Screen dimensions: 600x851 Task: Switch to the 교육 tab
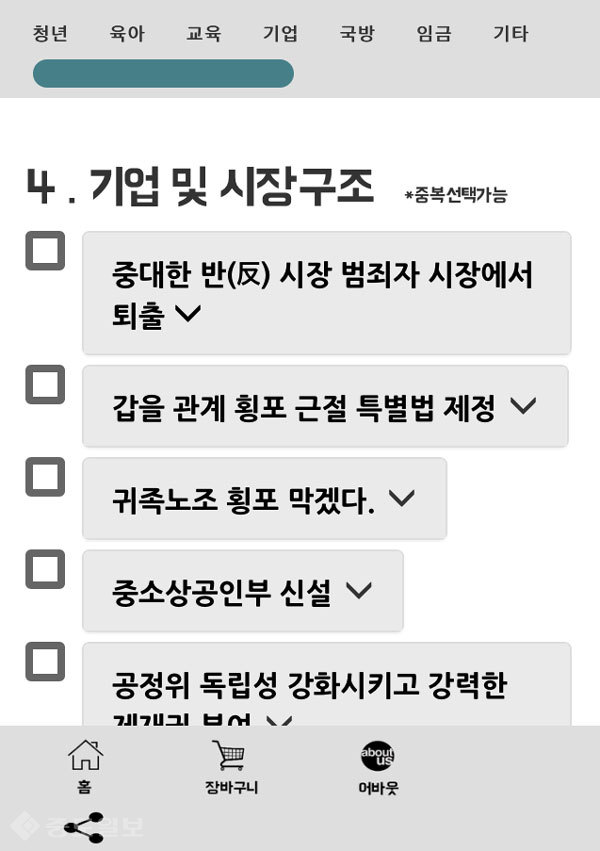[x=203, y=34]
